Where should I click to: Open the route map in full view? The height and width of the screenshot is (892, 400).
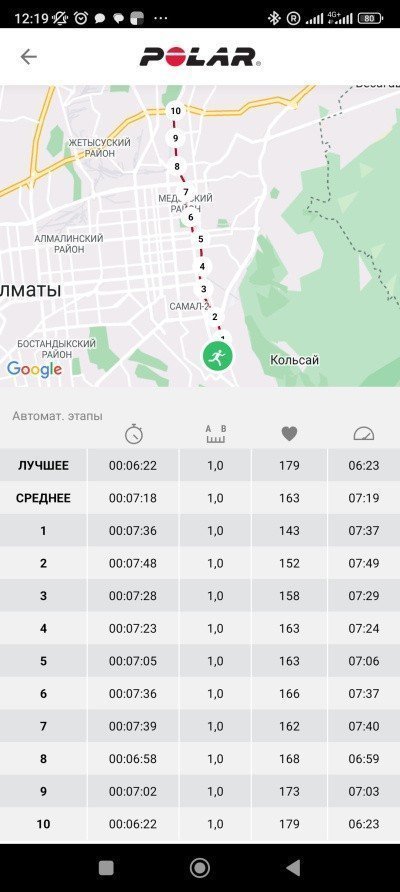tap(200, 236)
